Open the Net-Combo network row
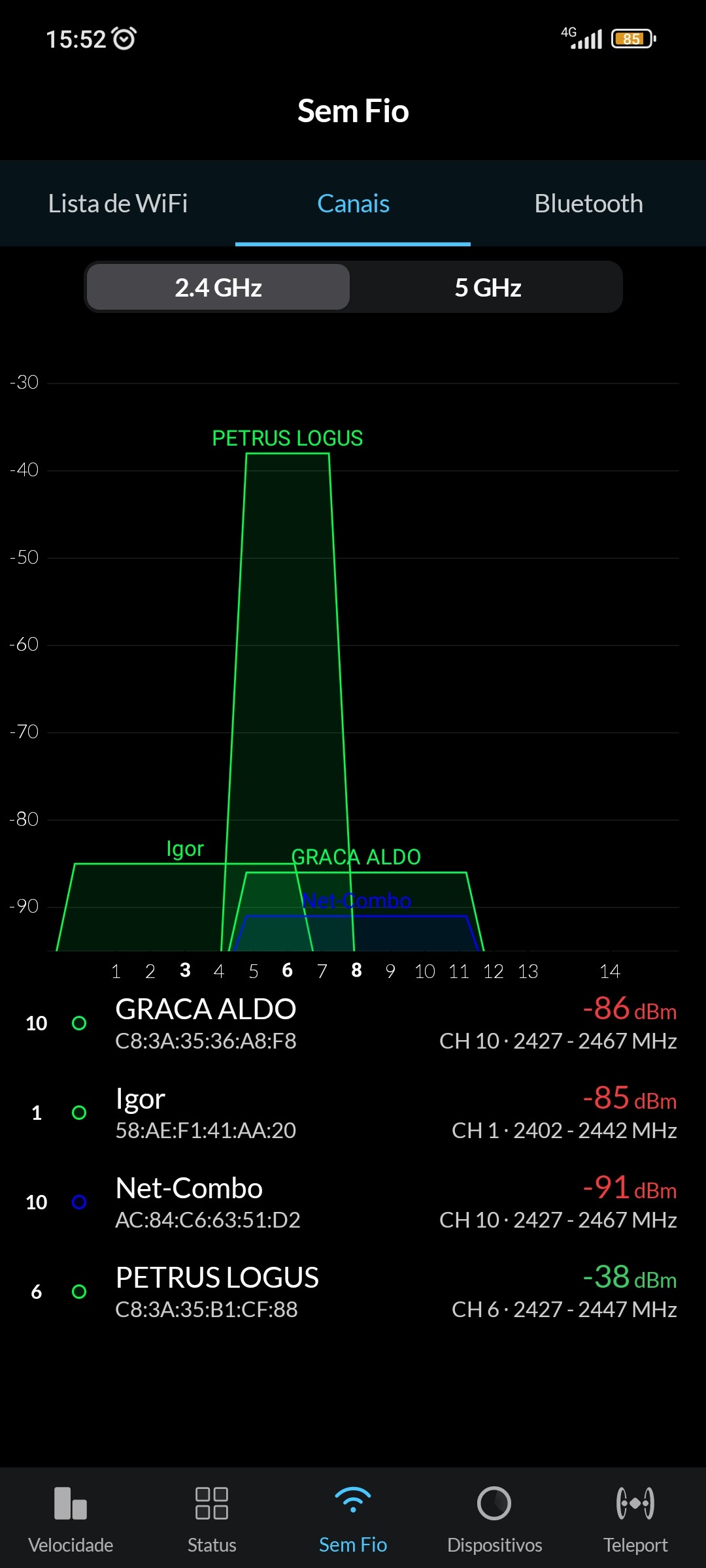Image resolution: width=706 pixels, height=1568 pixels. tap(353, 1203)
